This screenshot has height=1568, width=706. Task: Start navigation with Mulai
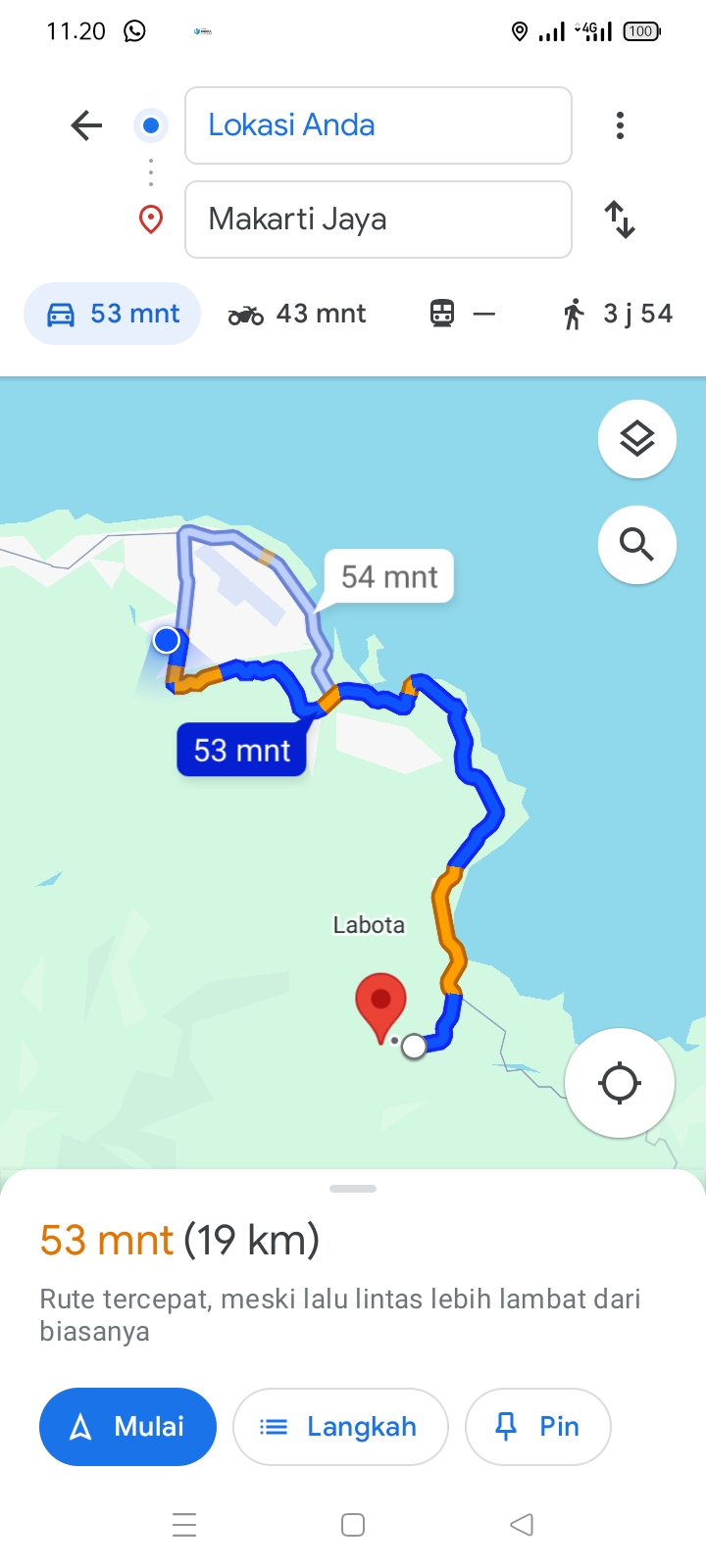click(127, 1427)
